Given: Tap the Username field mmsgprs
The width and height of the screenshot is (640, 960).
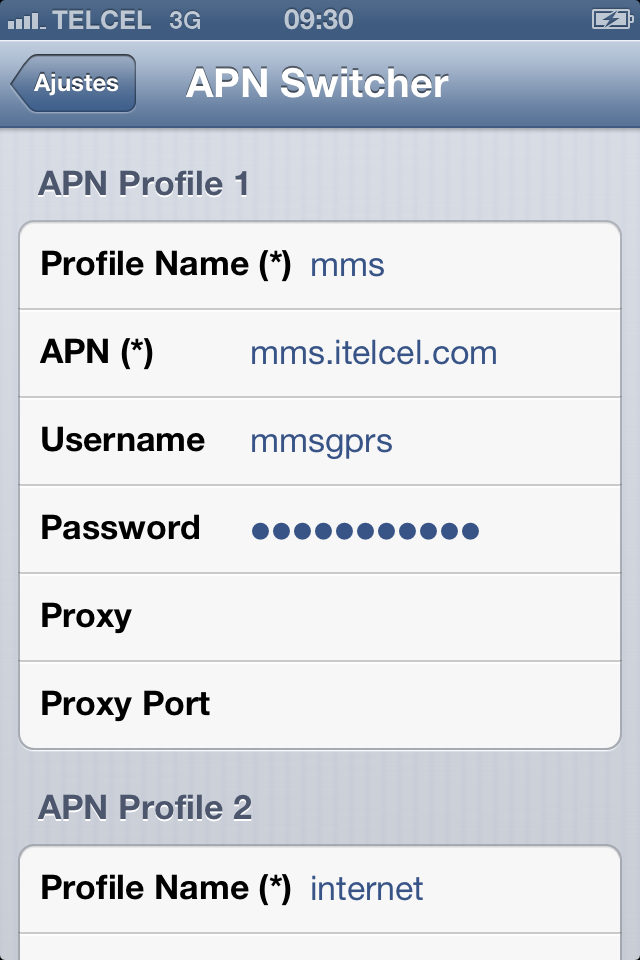Looking at the screenshot, I should pyautogui.click(x=320, y=441).
